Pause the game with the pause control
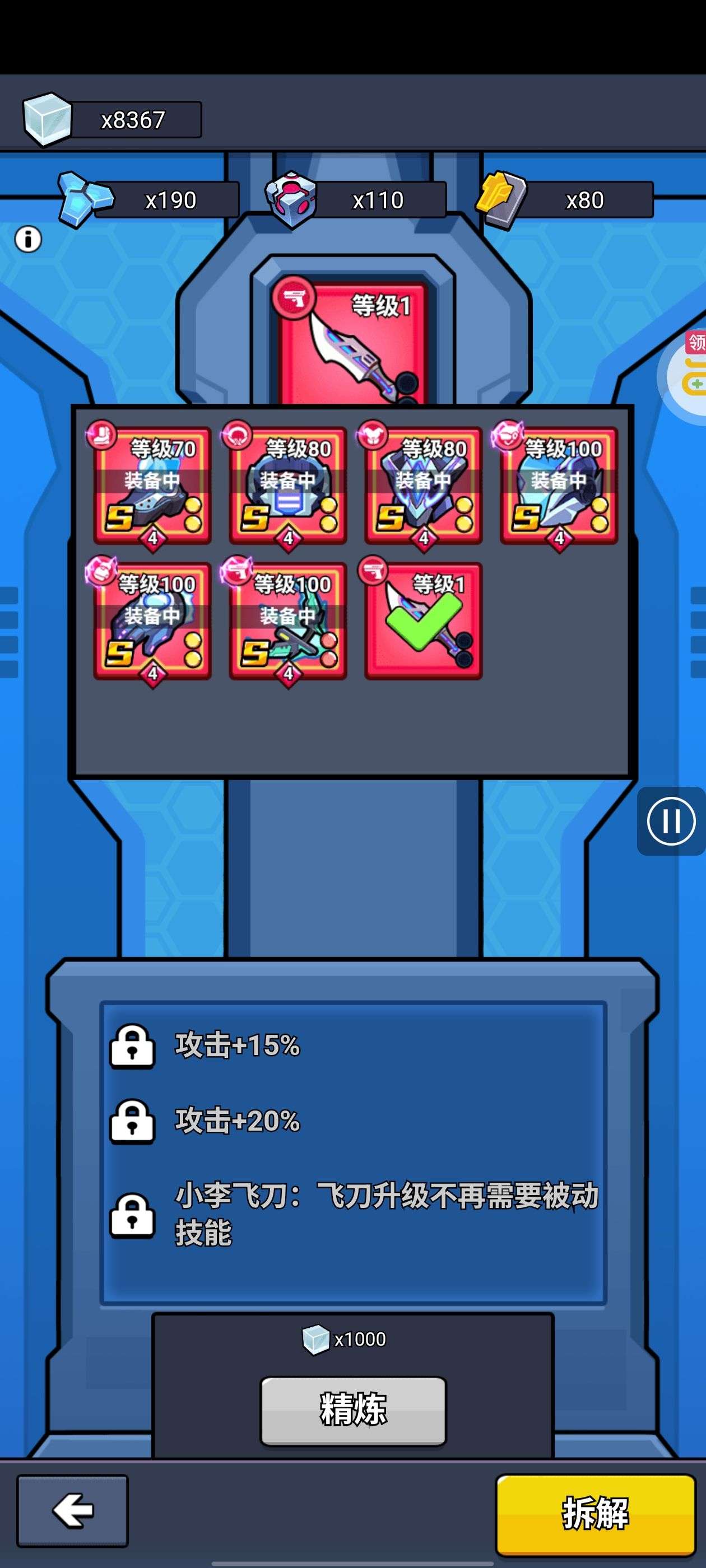Image resolution: width=706 pixels, height=1568 pixels. pos(670,821)
